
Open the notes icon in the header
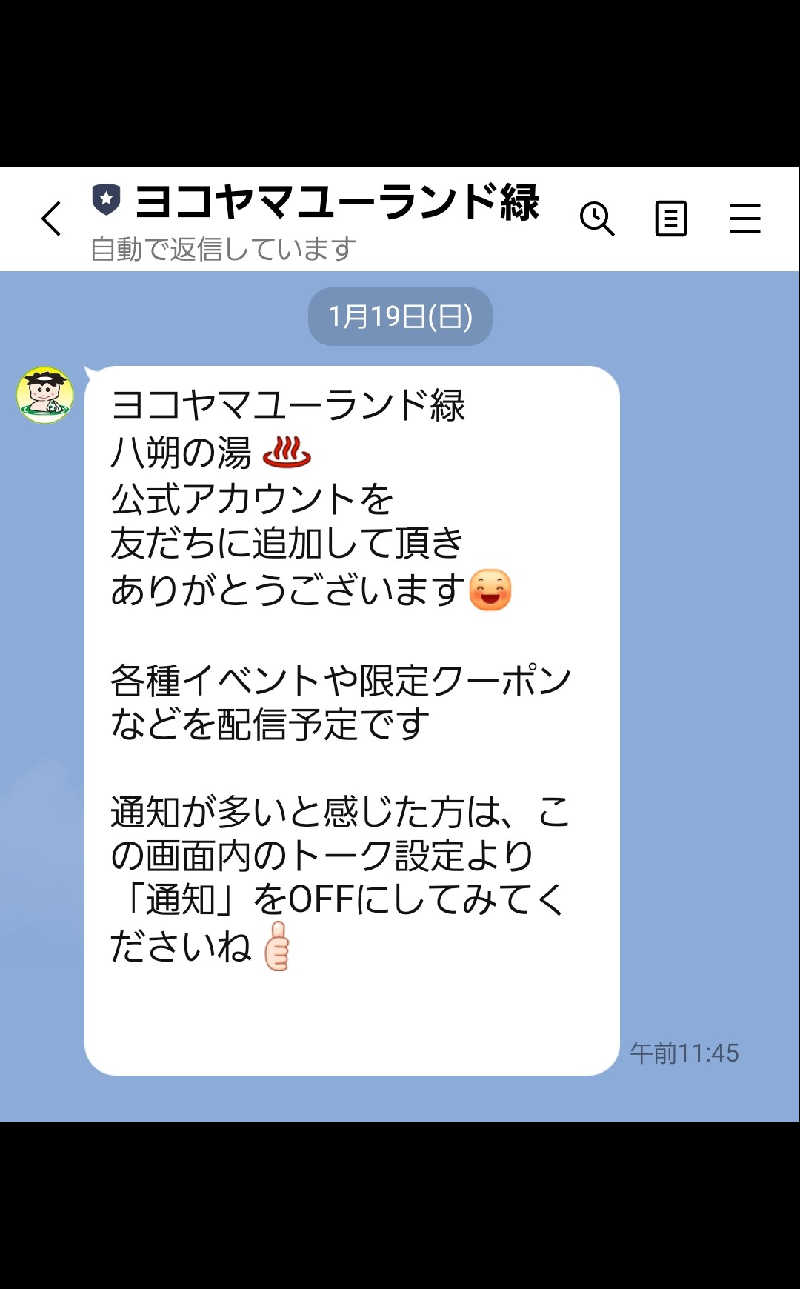(671, 218)
